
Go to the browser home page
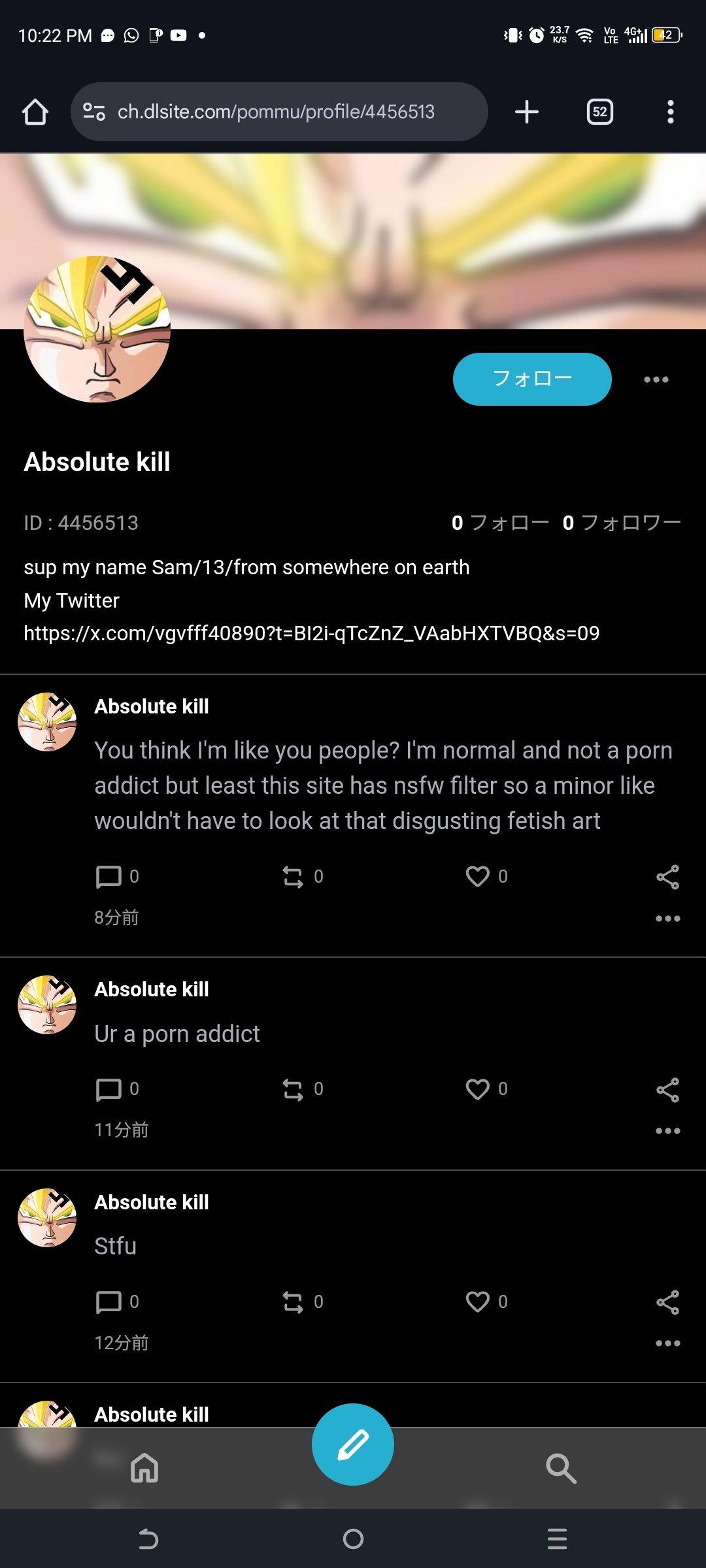[x=35, y=112]
